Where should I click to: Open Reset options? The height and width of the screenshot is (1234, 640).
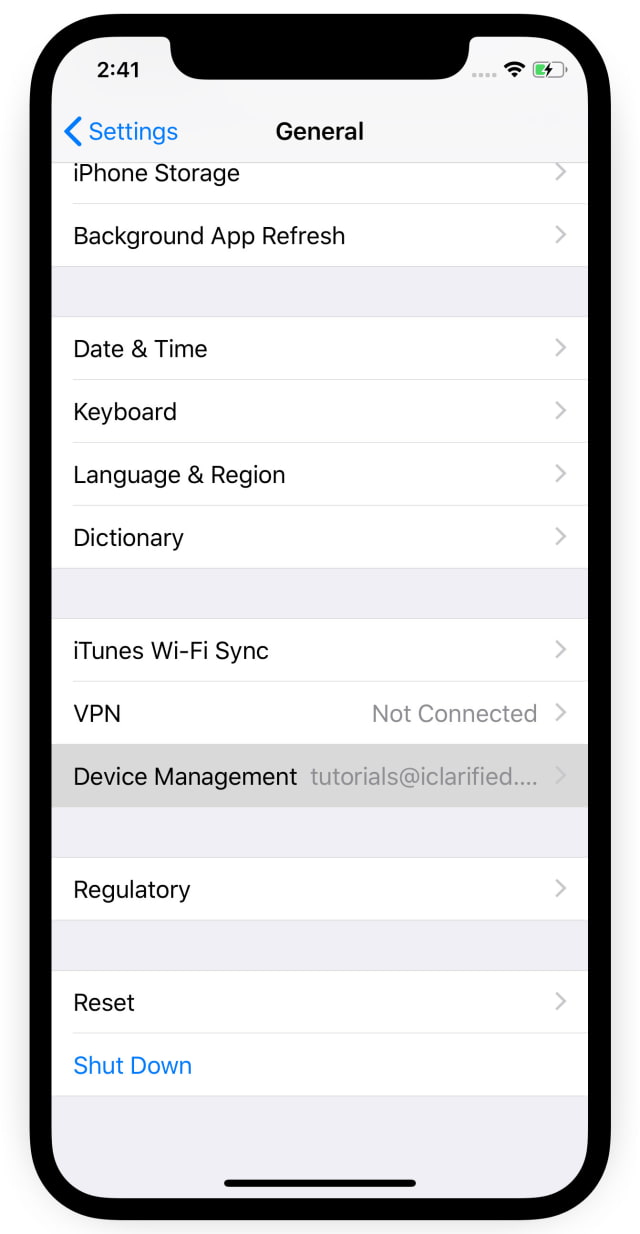(x=320, y=1003)
